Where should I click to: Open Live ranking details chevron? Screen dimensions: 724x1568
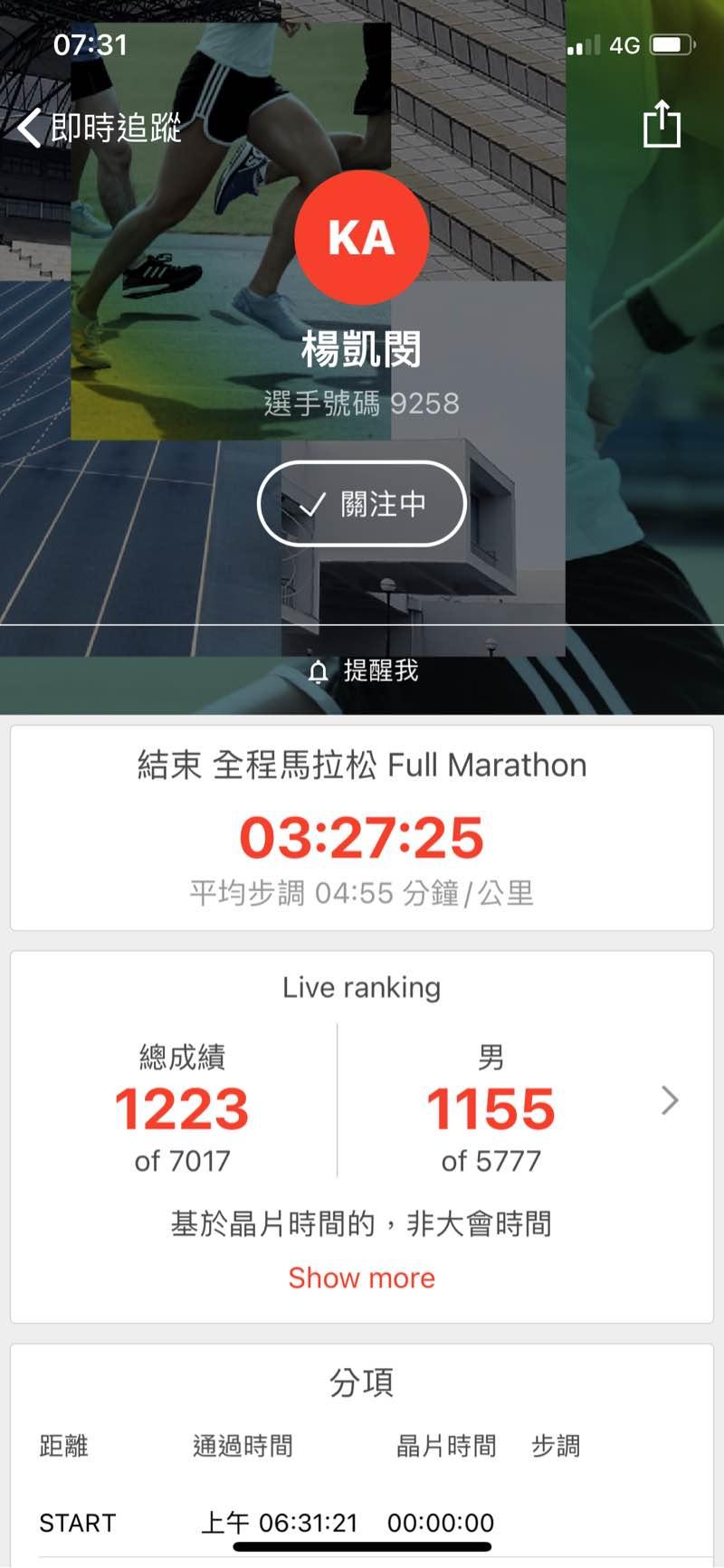[x=670, y=1100]
